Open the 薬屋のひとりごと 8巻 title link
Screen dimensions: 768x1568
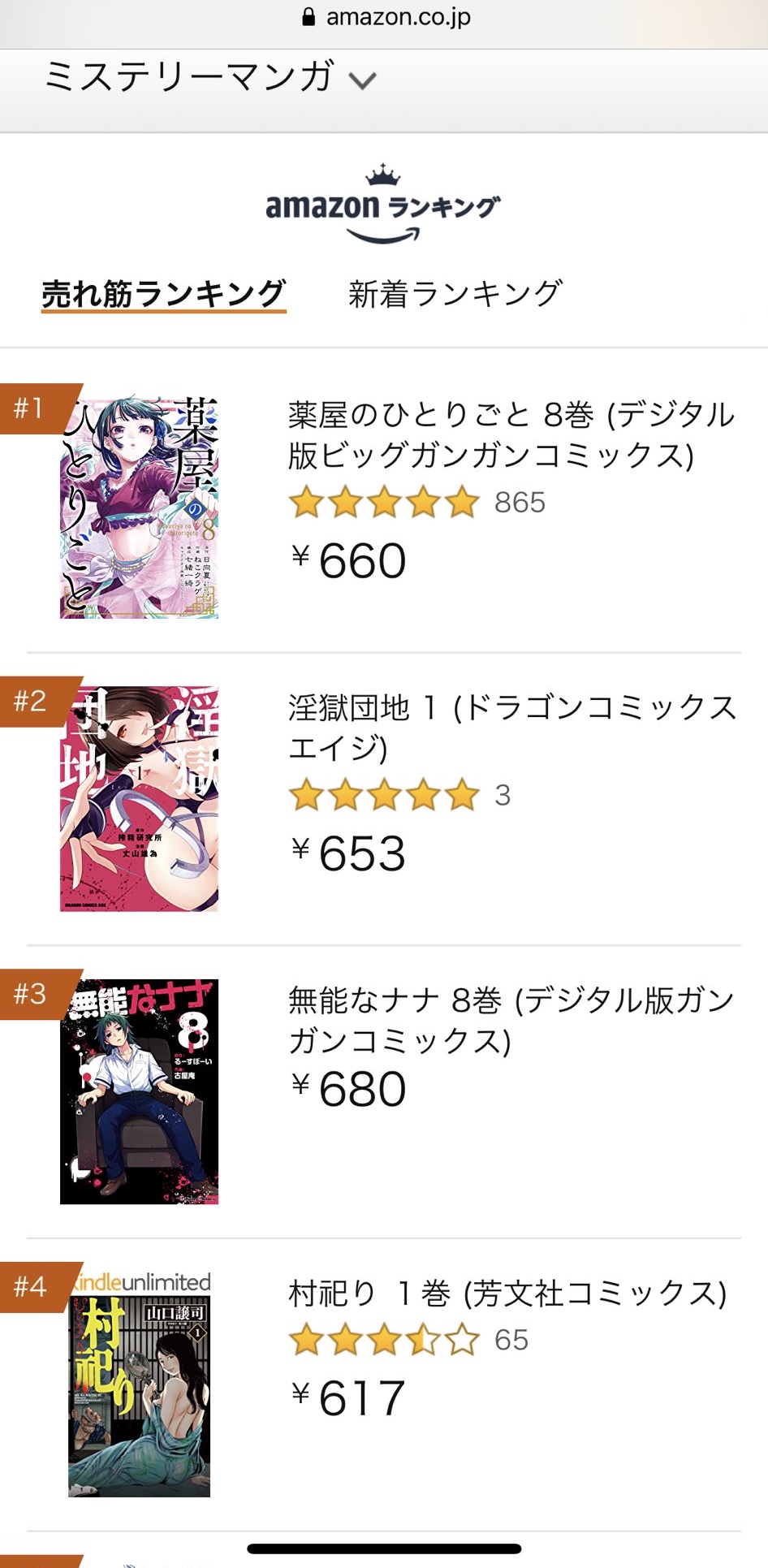coord(511,434)
